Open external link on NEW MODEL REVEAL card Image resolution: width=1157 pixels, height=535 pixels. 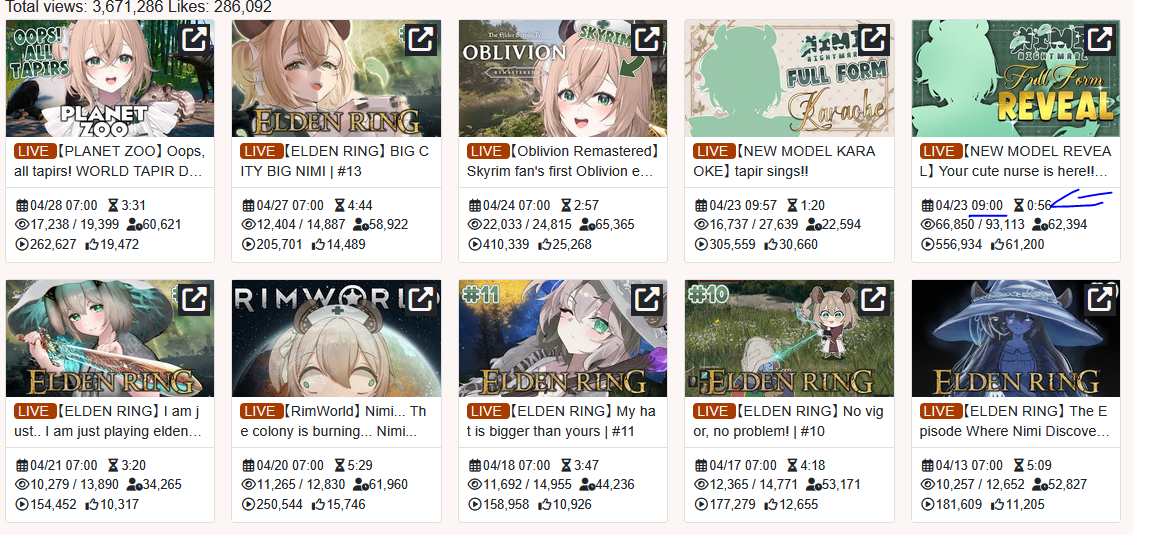(x=1099, y=39)
